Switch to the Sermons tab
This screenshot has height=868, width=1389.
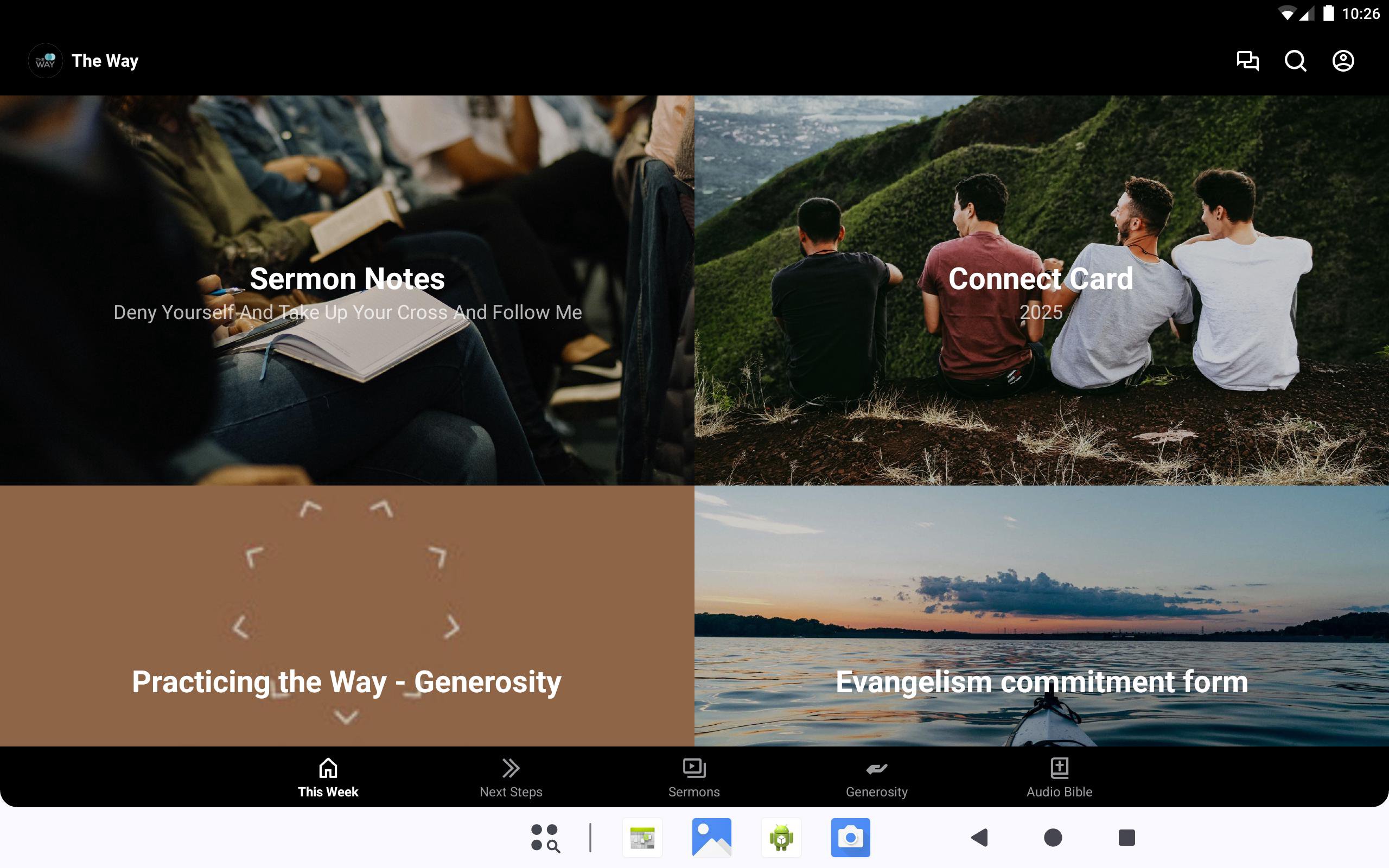pyautogui.click(x=694, y=777)
